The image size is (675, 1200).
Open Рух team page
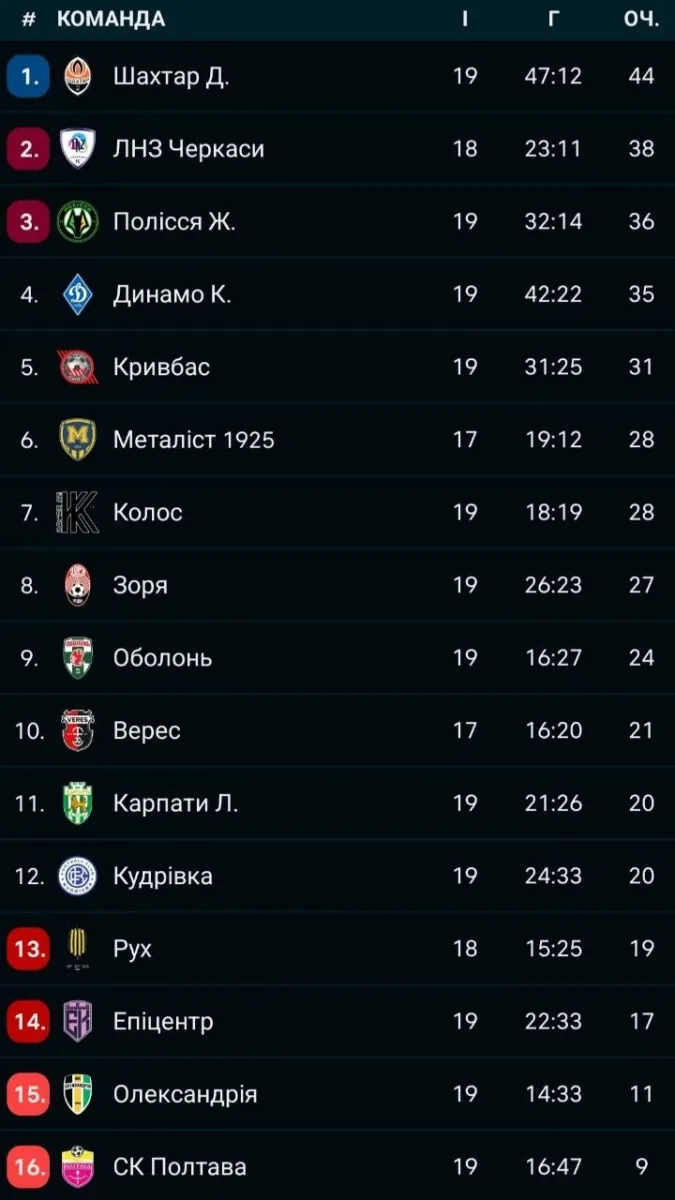(132, 948)
